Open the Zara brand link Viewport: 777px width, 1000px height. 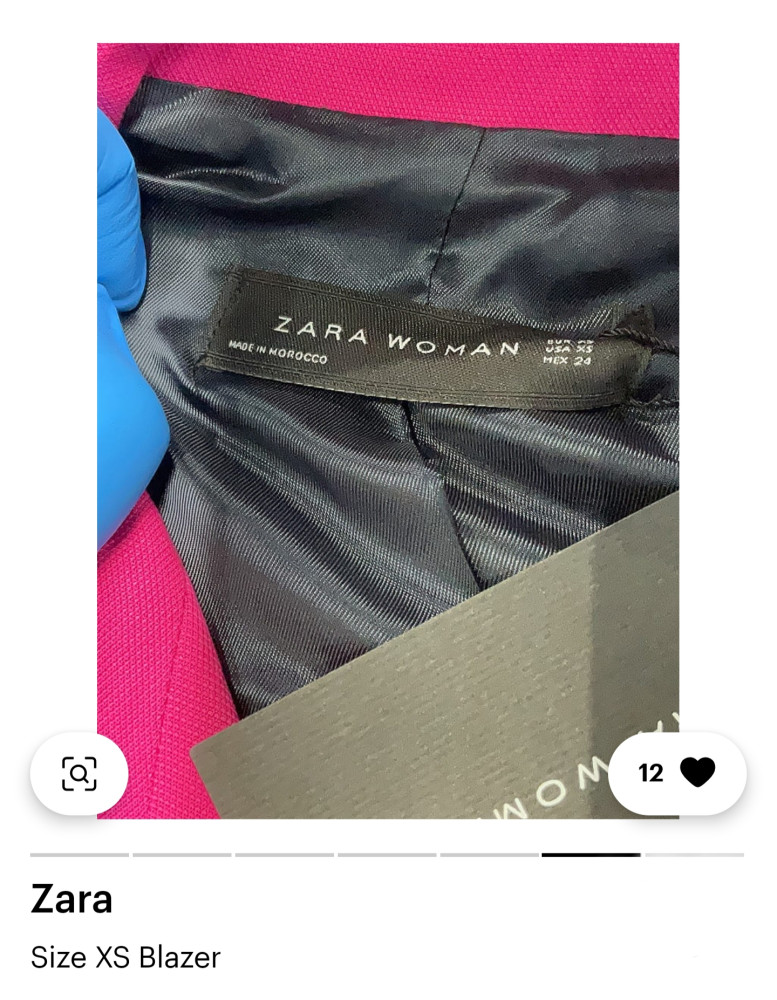tap(71, 899)
